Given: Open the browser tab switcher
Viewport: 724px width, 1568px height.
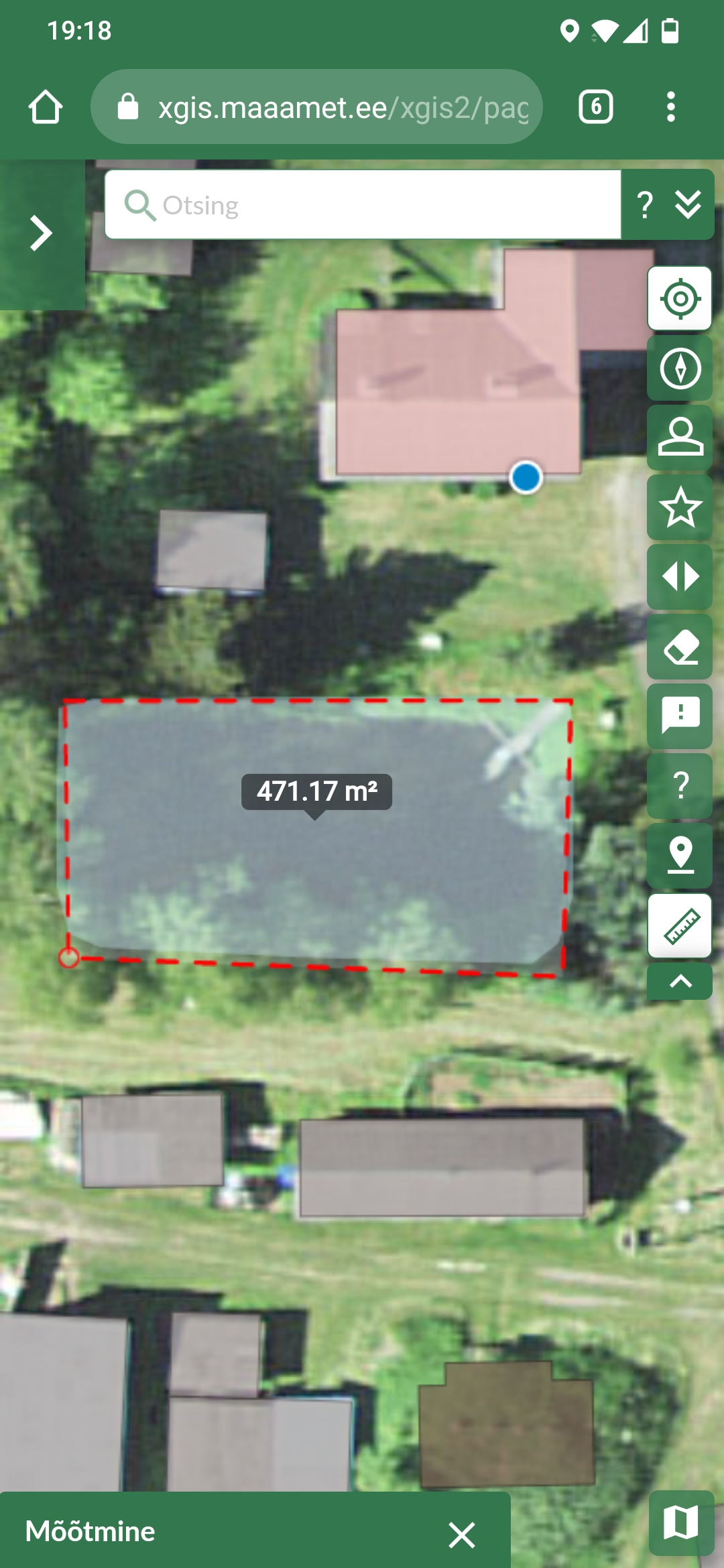Looking at the screenshot, I should point(595,107).
